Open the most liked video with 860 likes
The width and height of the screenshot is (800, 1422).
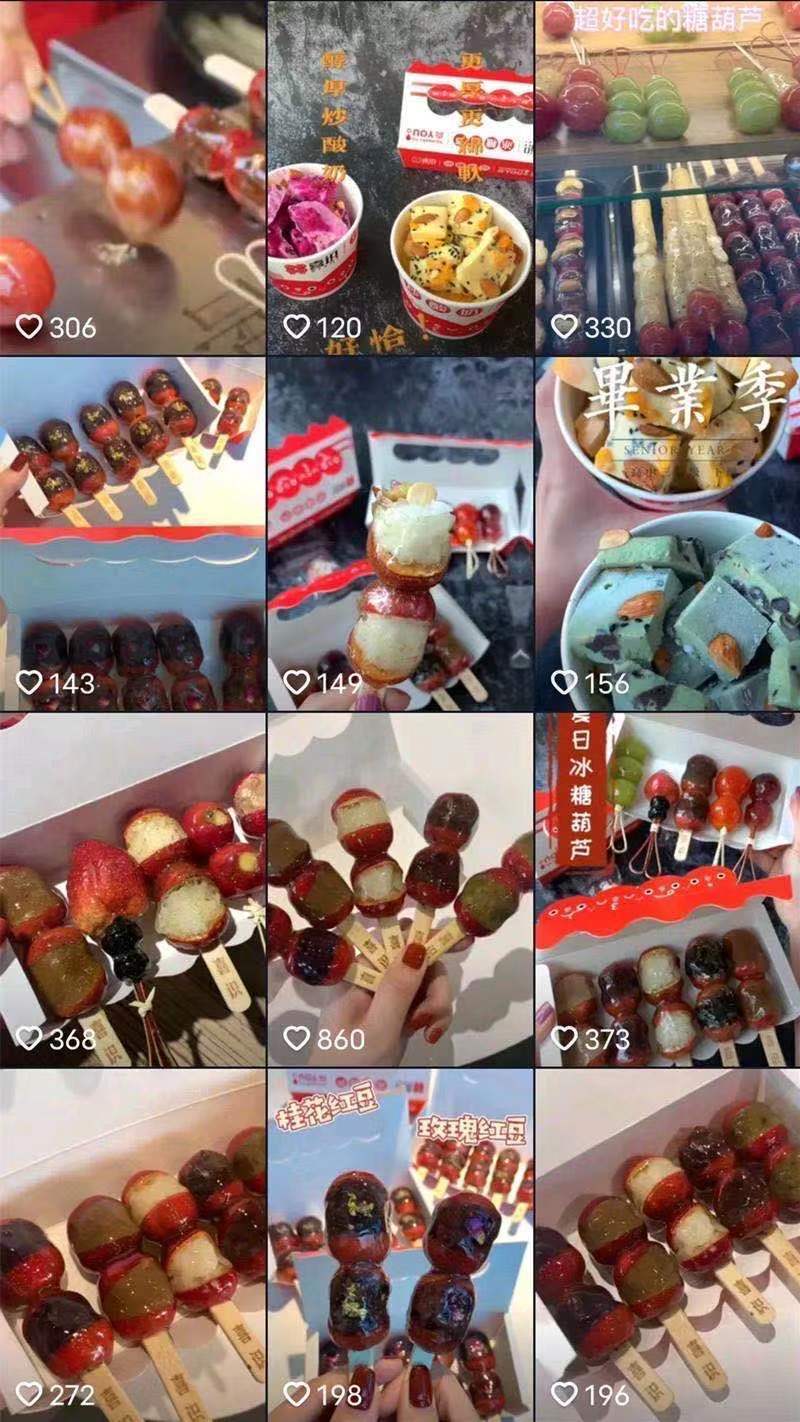pyautogui.click(x=400, y=889)
